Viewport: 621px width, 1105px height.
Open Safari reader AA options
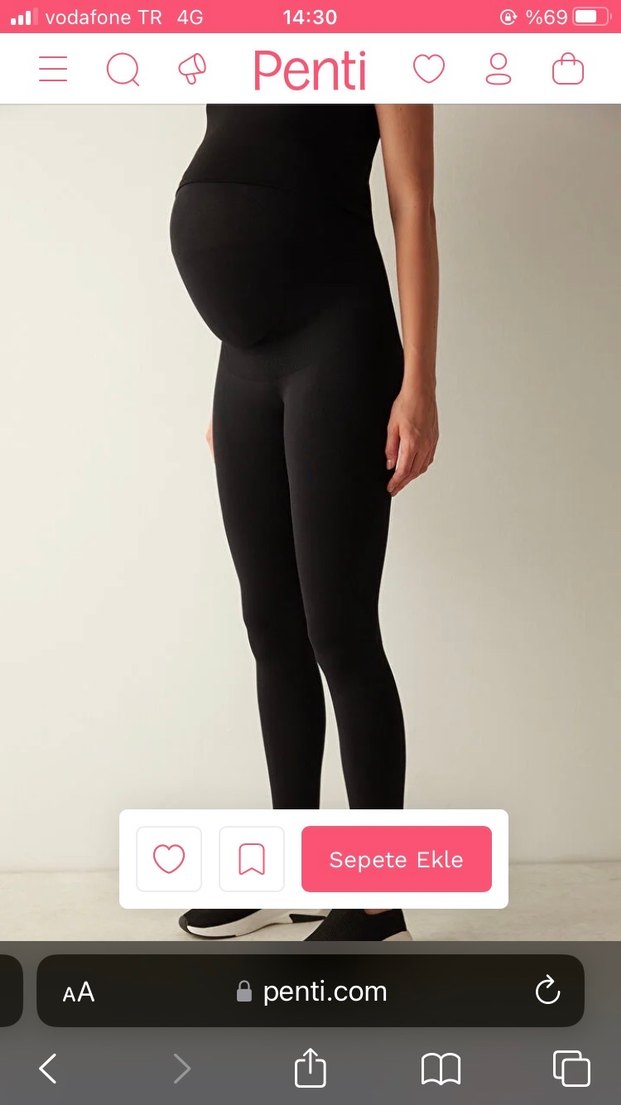(78, 992)
